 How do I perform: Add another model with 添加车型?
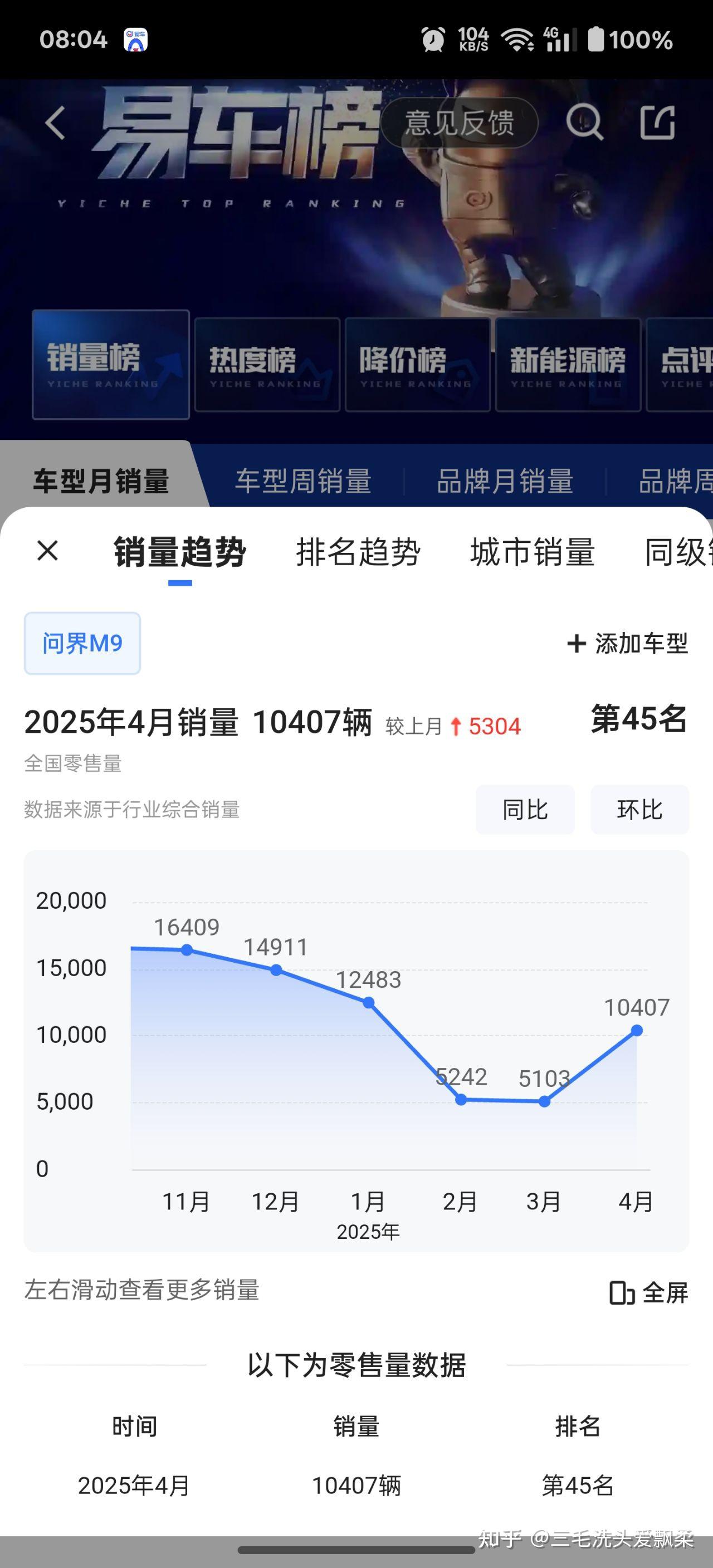(x=627, y=643)
